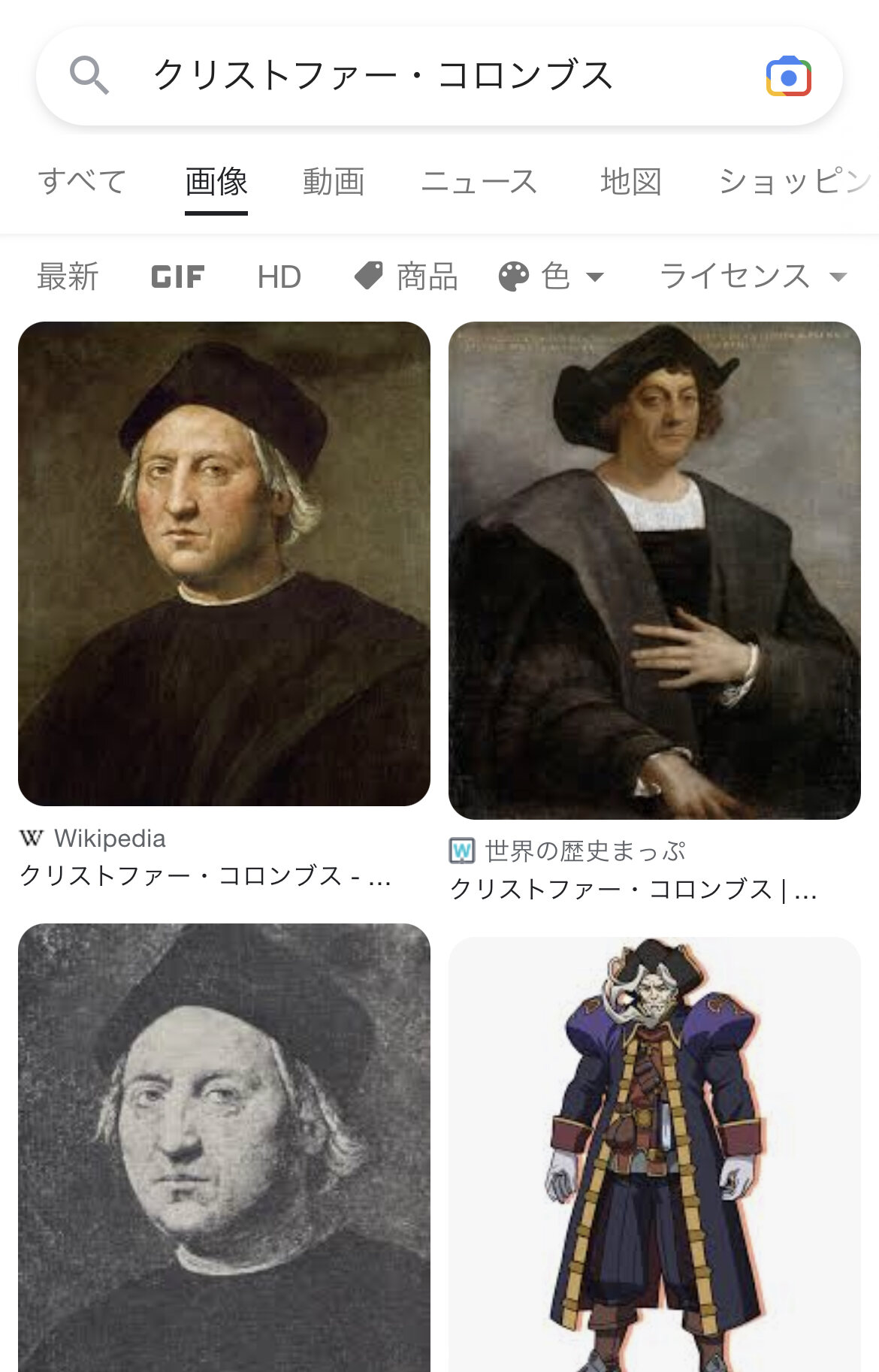Viewport: 879px width, 1372px height.
Task: Open the 地図 tab
Action: pos(631,182)
